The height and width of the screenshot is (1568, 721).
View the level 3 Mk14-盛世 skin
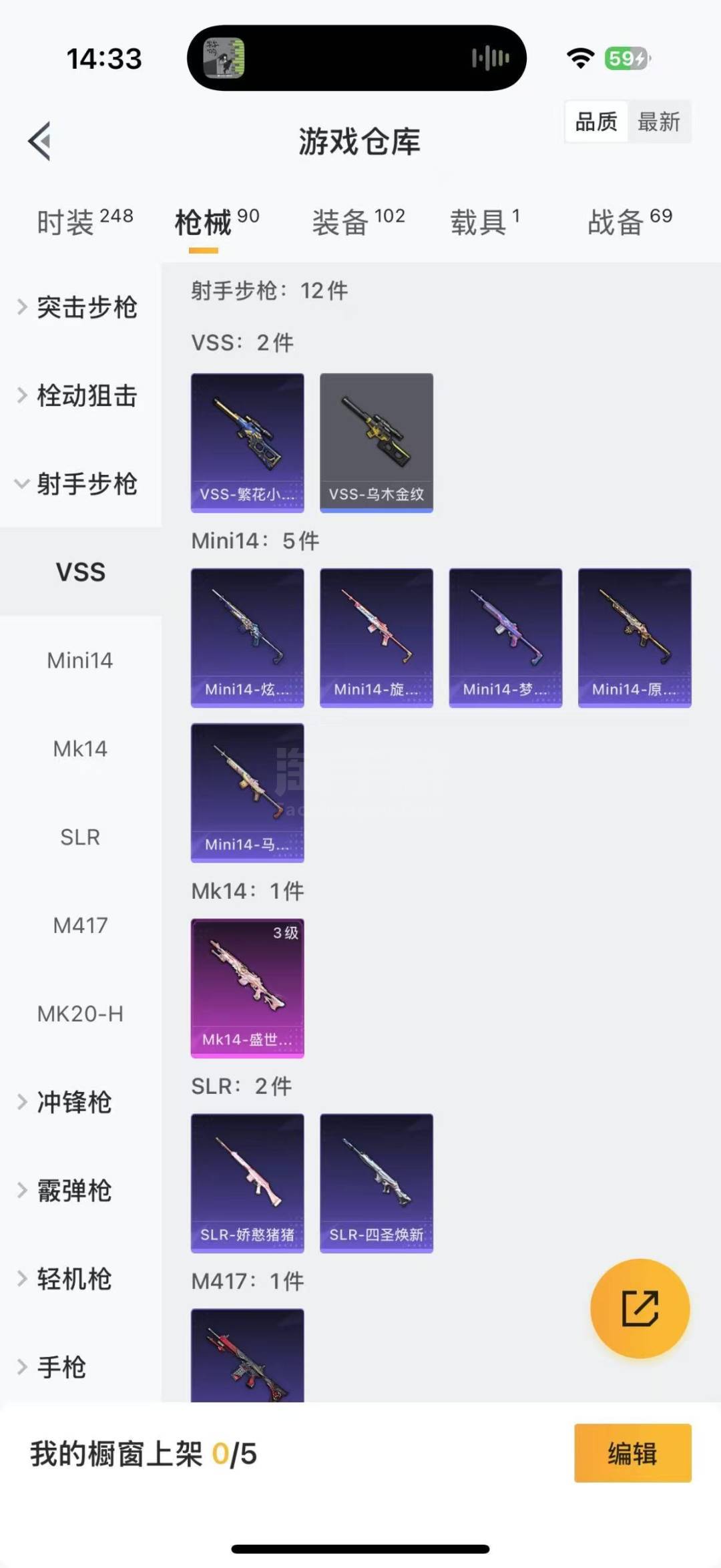tap(248, 988)
